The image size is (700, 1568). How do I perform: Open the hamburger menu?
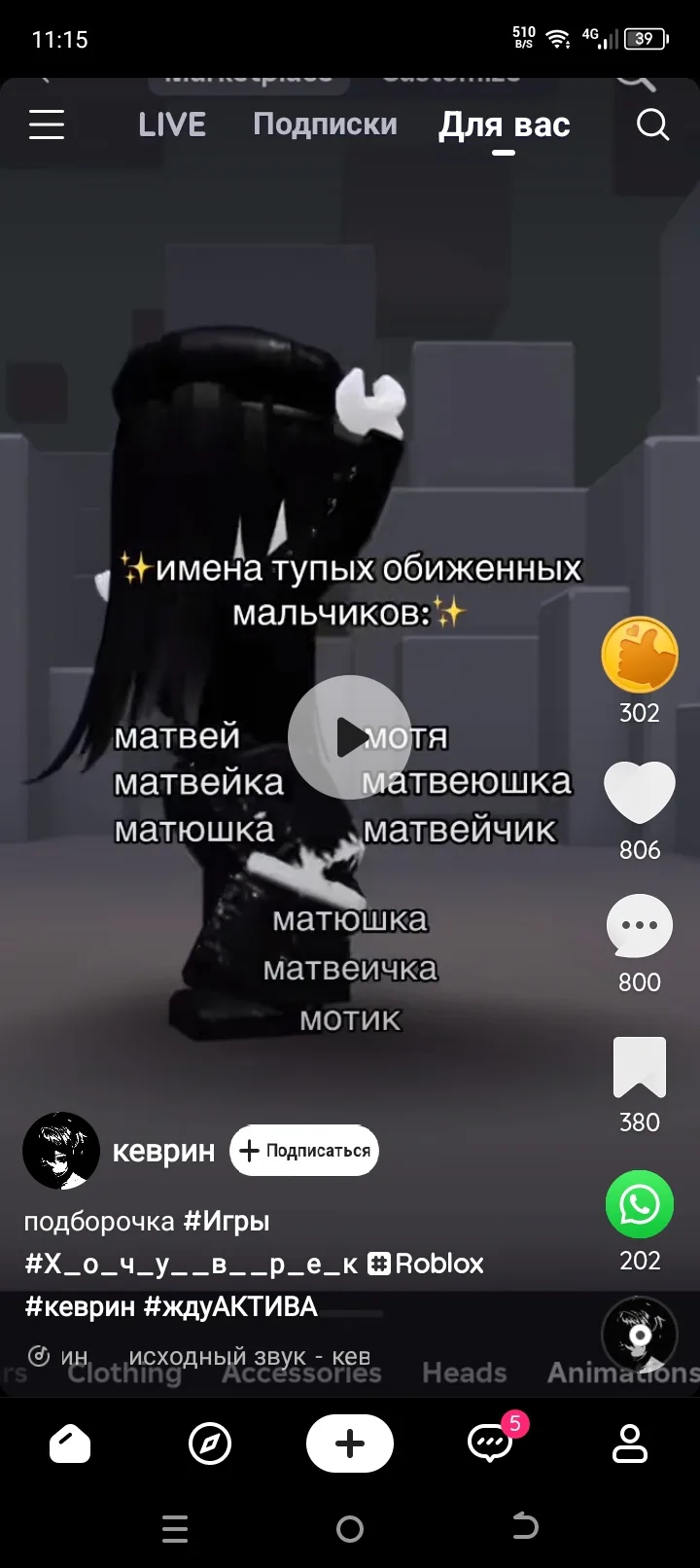point(47,125)
